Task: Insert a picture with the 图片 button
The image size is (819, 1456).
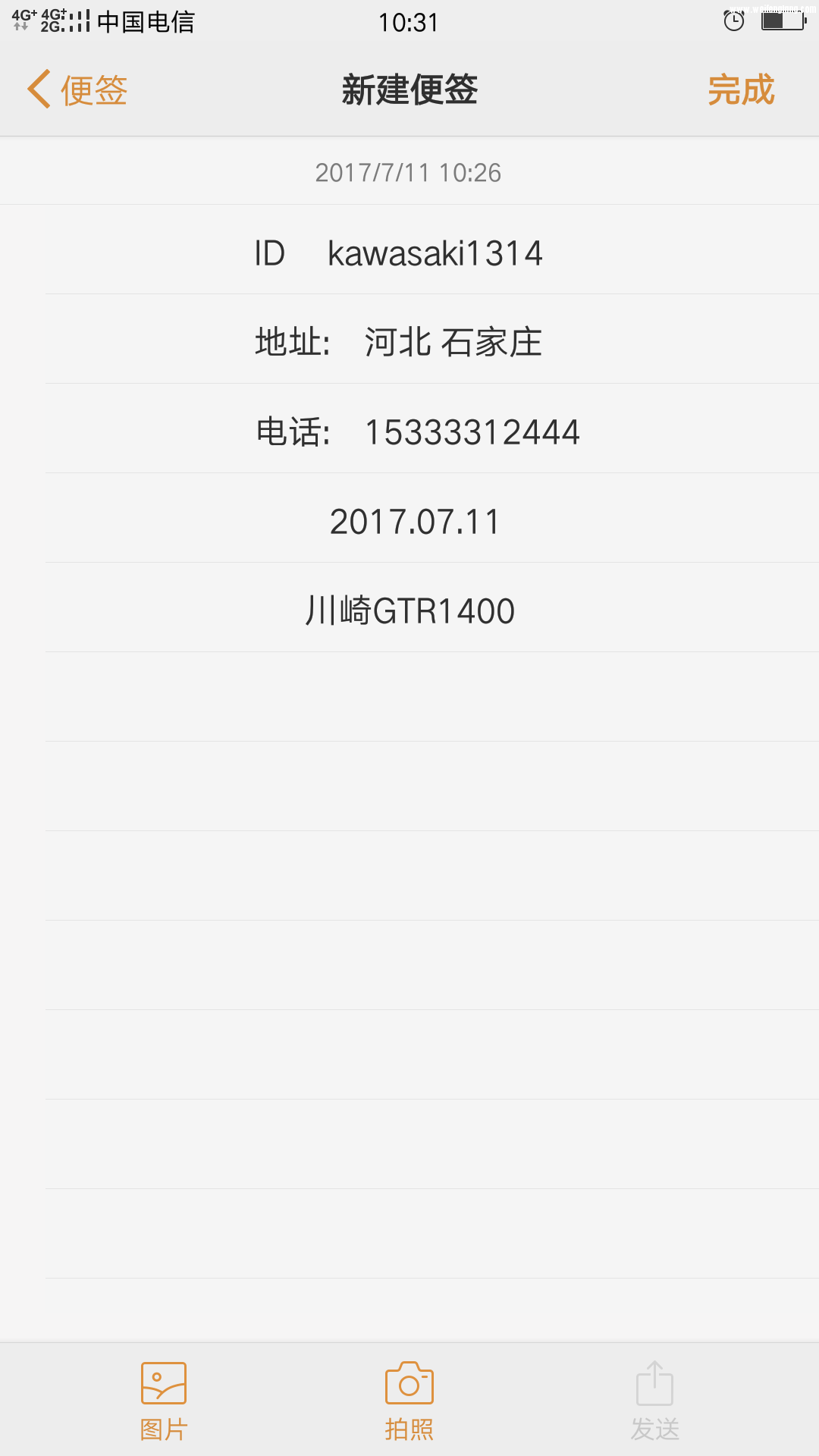Action: point(164,1401)
